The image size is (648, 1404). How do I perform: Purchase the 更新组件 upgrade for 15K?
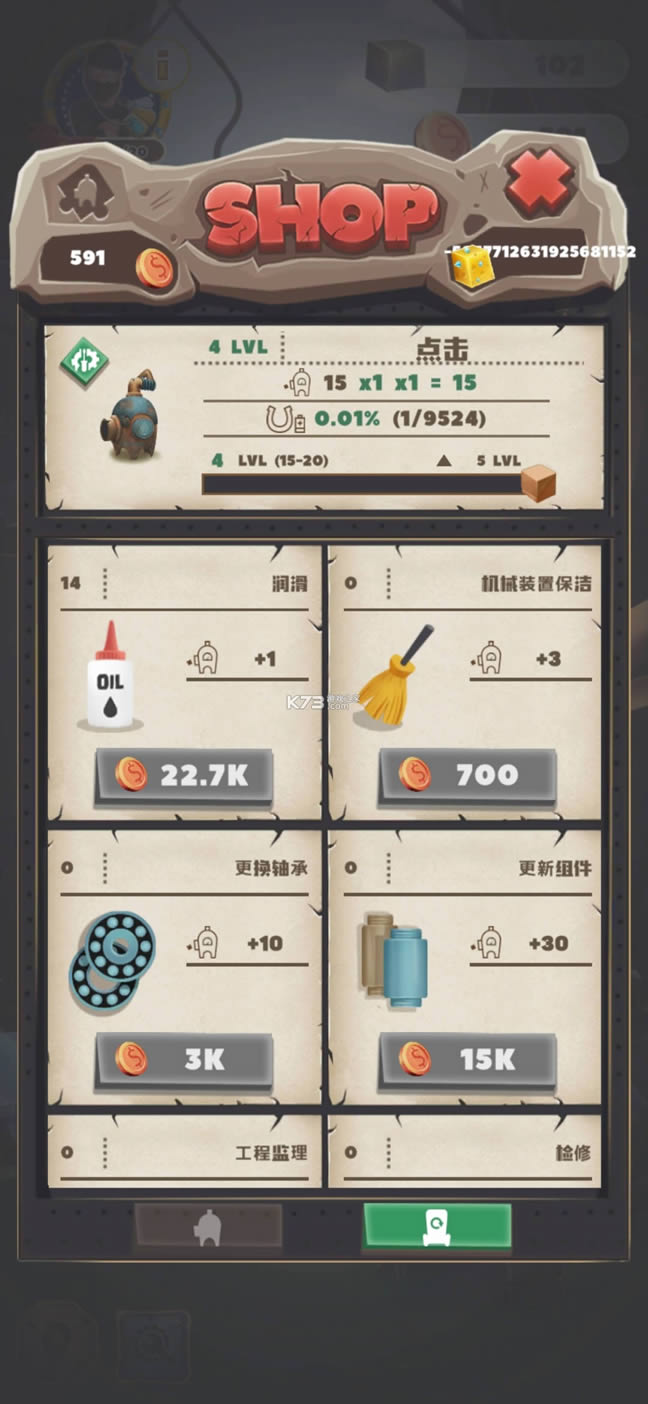[467, 1060]
